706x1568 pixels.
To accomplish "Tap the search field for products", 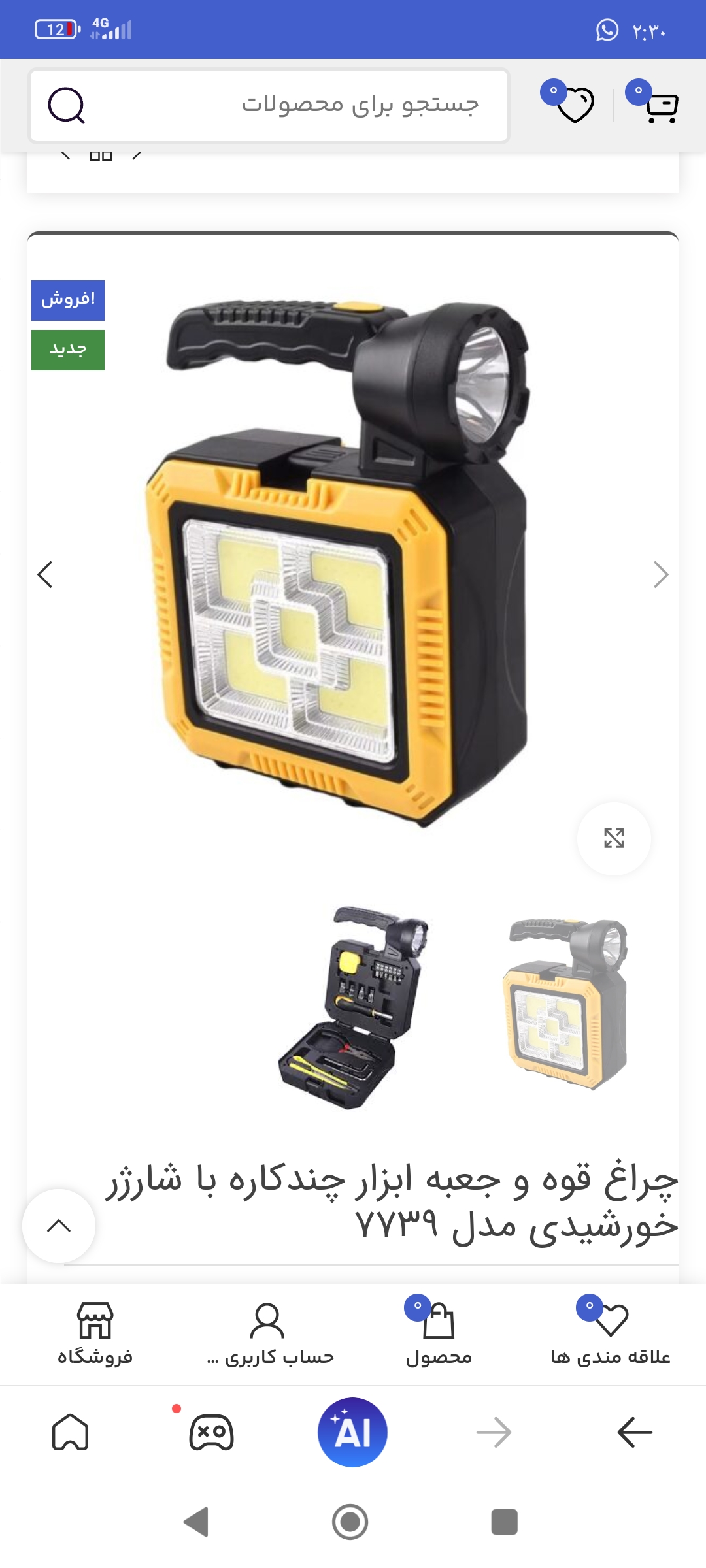I will click(x=294, y=105).
